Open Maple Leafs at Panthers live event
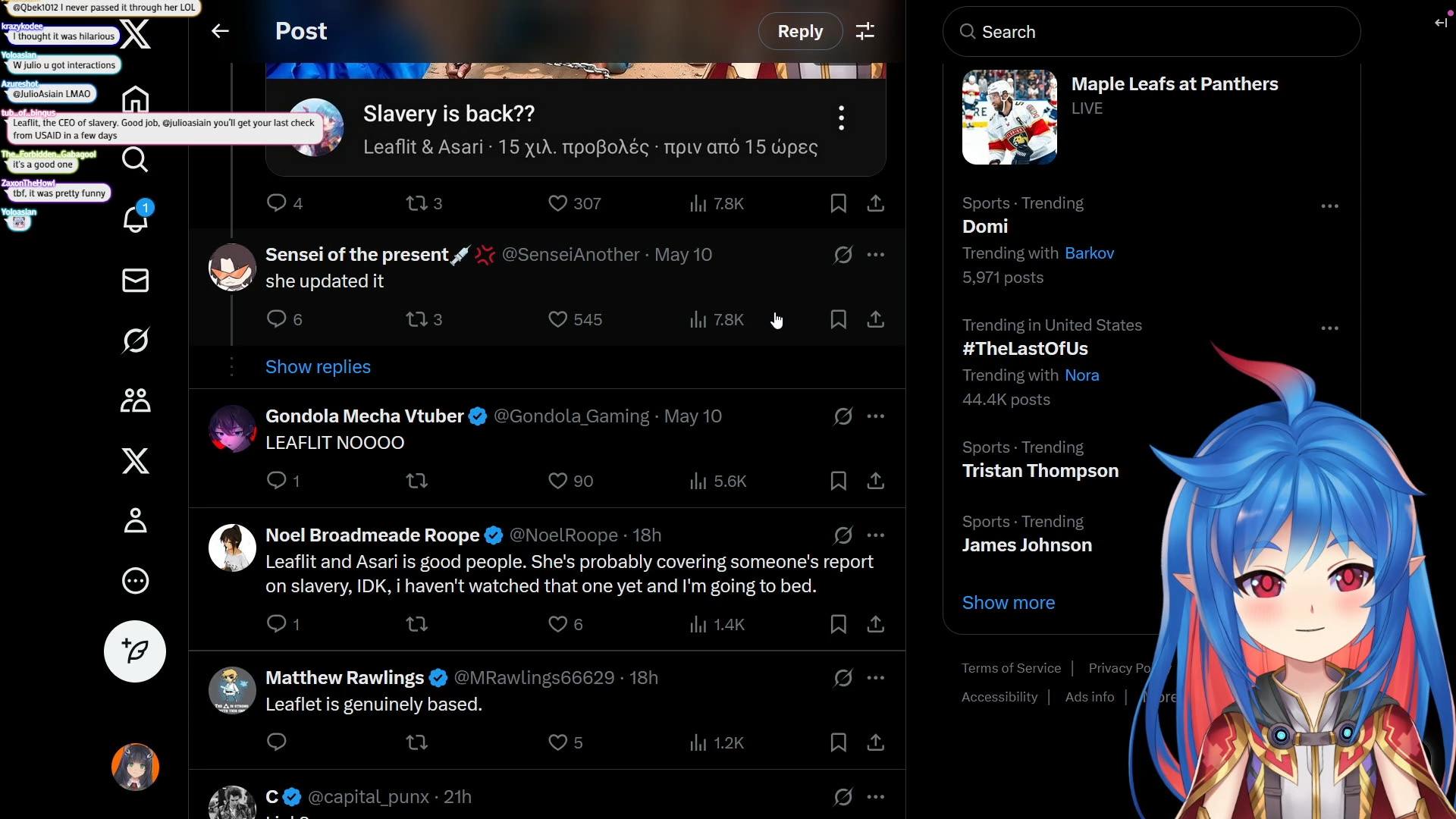1456x819 pixels. [x=1174, y=84]
